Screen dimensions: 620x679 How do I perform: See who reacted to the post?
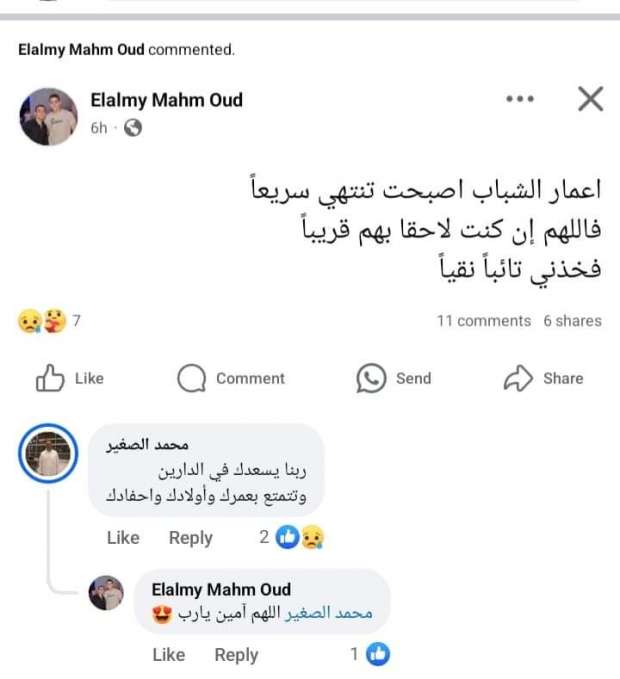coord(48,321)
